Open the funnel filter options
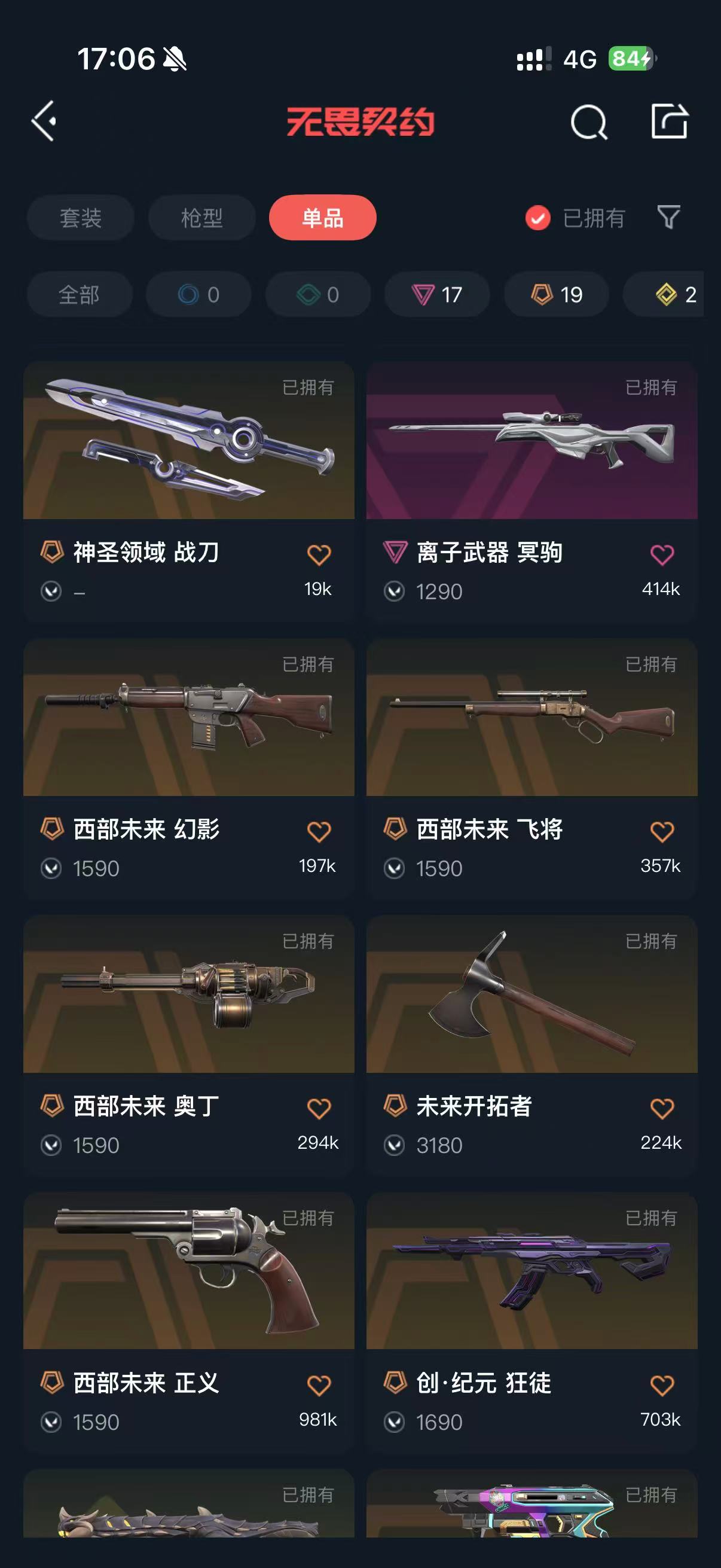Image resolution: width=721 pixels, height=1568 pixels. click(x=668, y=217)
